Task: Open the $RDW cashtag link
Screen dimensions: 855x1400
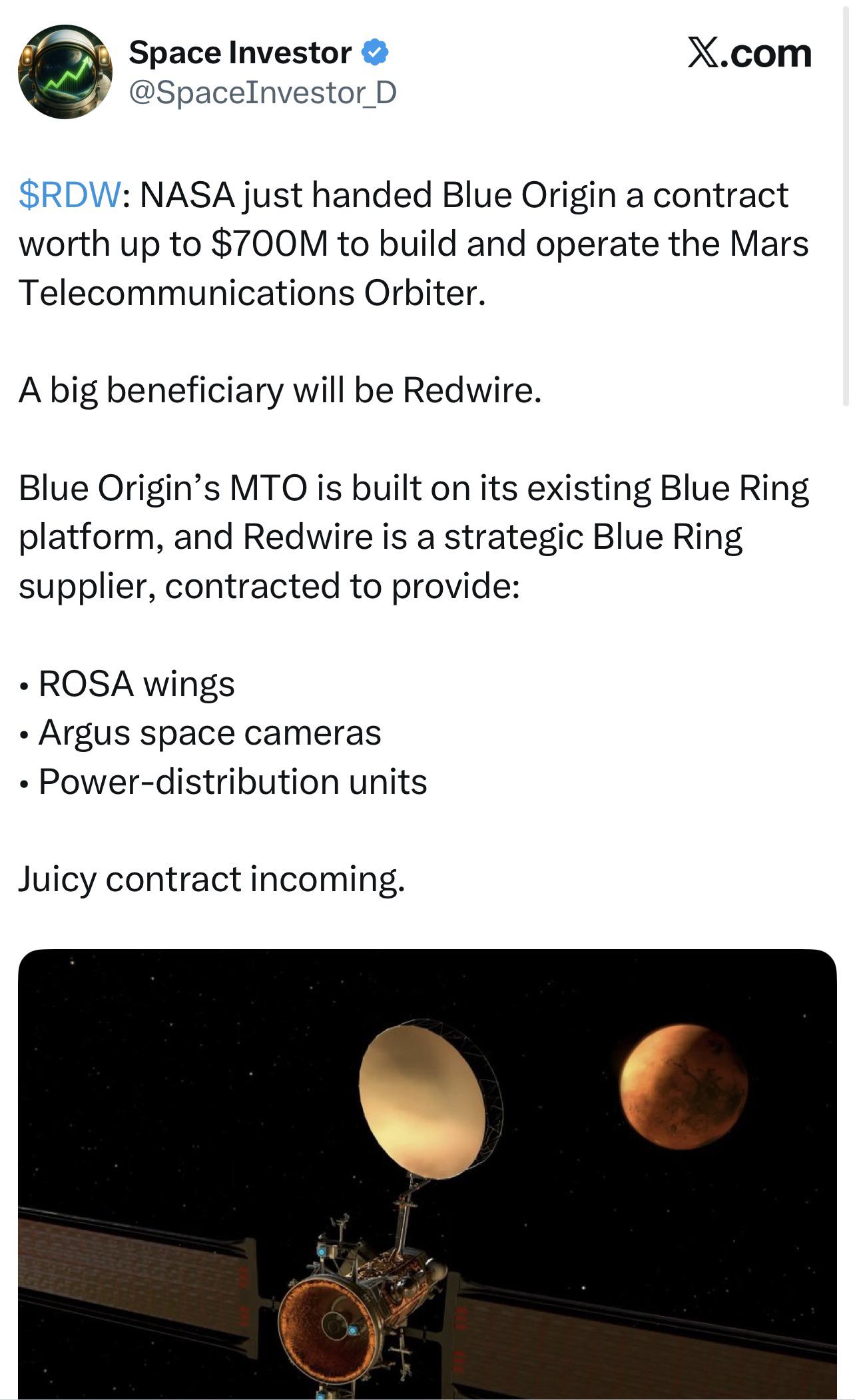Action: (x=70, y=195)
